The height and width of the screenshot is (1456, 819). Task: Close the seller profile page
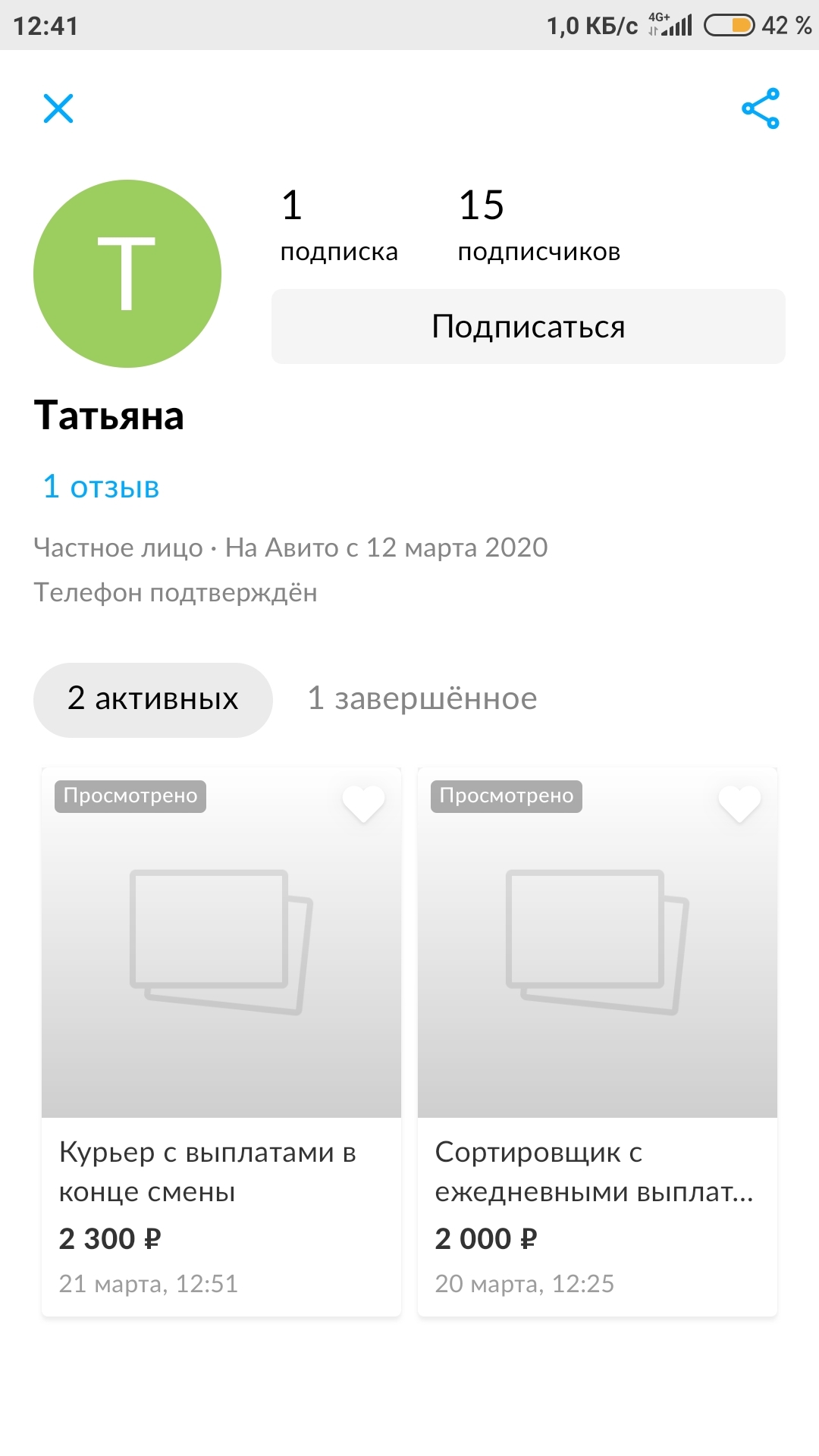58,108
